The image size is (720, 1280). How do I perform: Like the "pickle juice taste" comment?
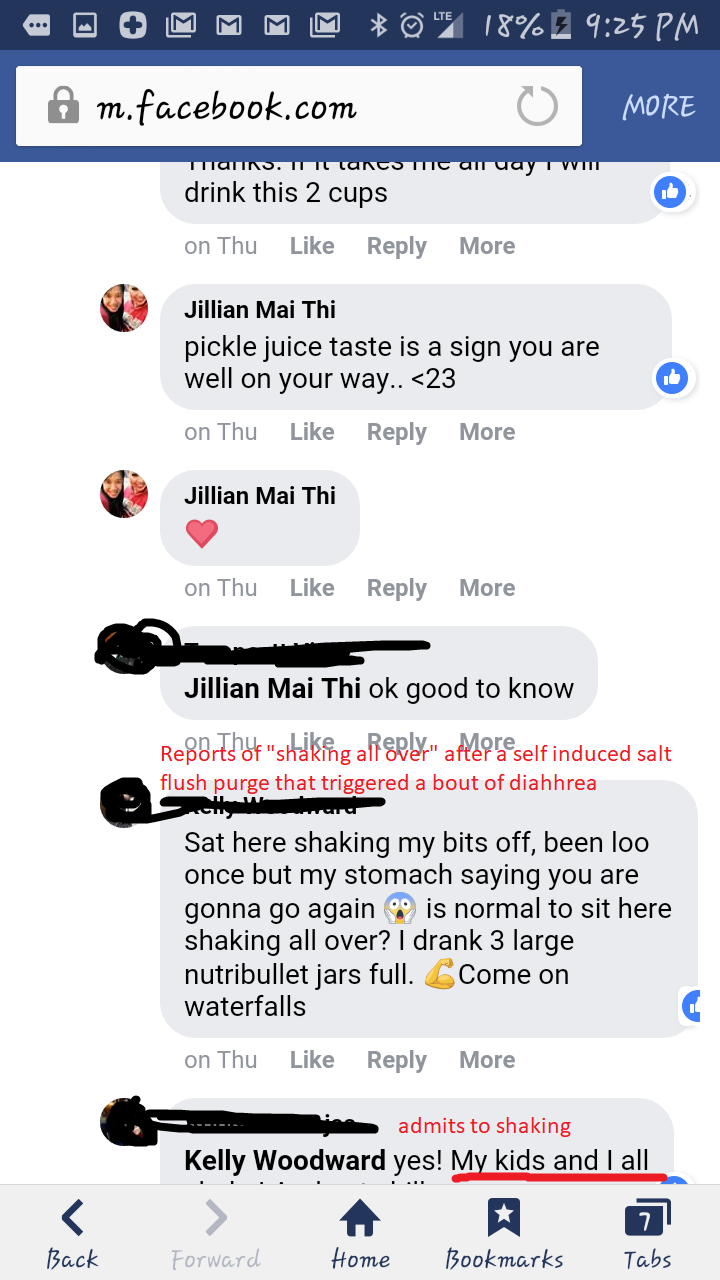[x=312, y=432]
